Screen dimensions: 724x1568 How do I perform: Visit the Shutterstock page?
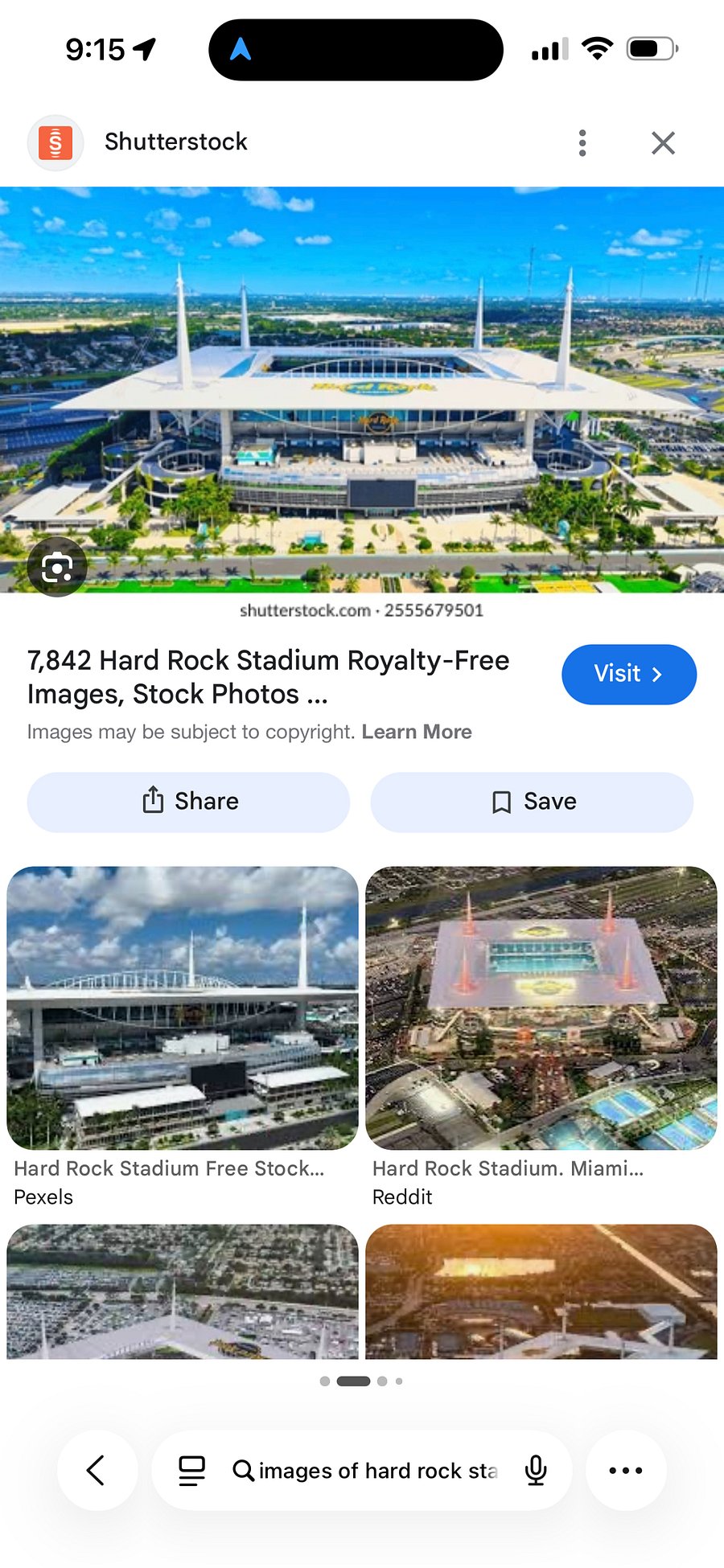point(628,674)
